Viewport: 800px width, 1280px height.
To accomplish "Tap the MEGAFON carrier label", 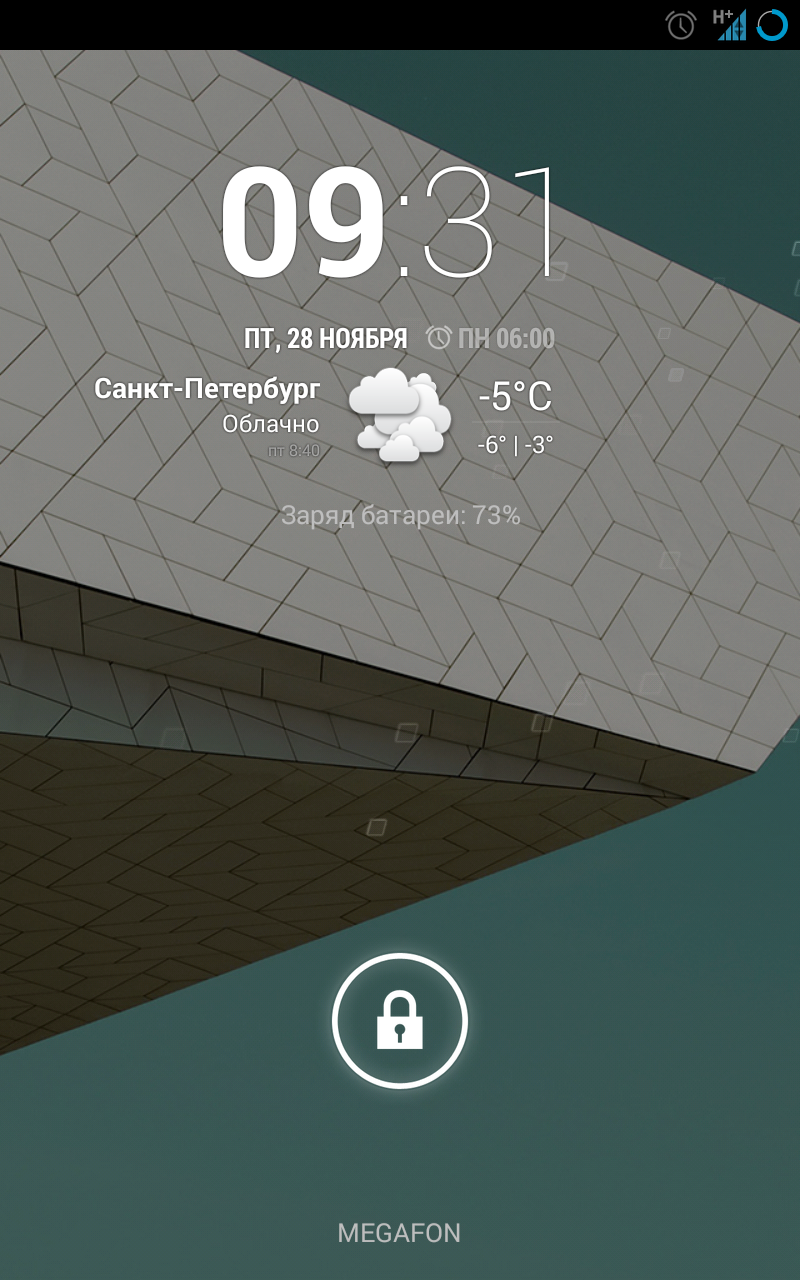I will [400, 1233].
